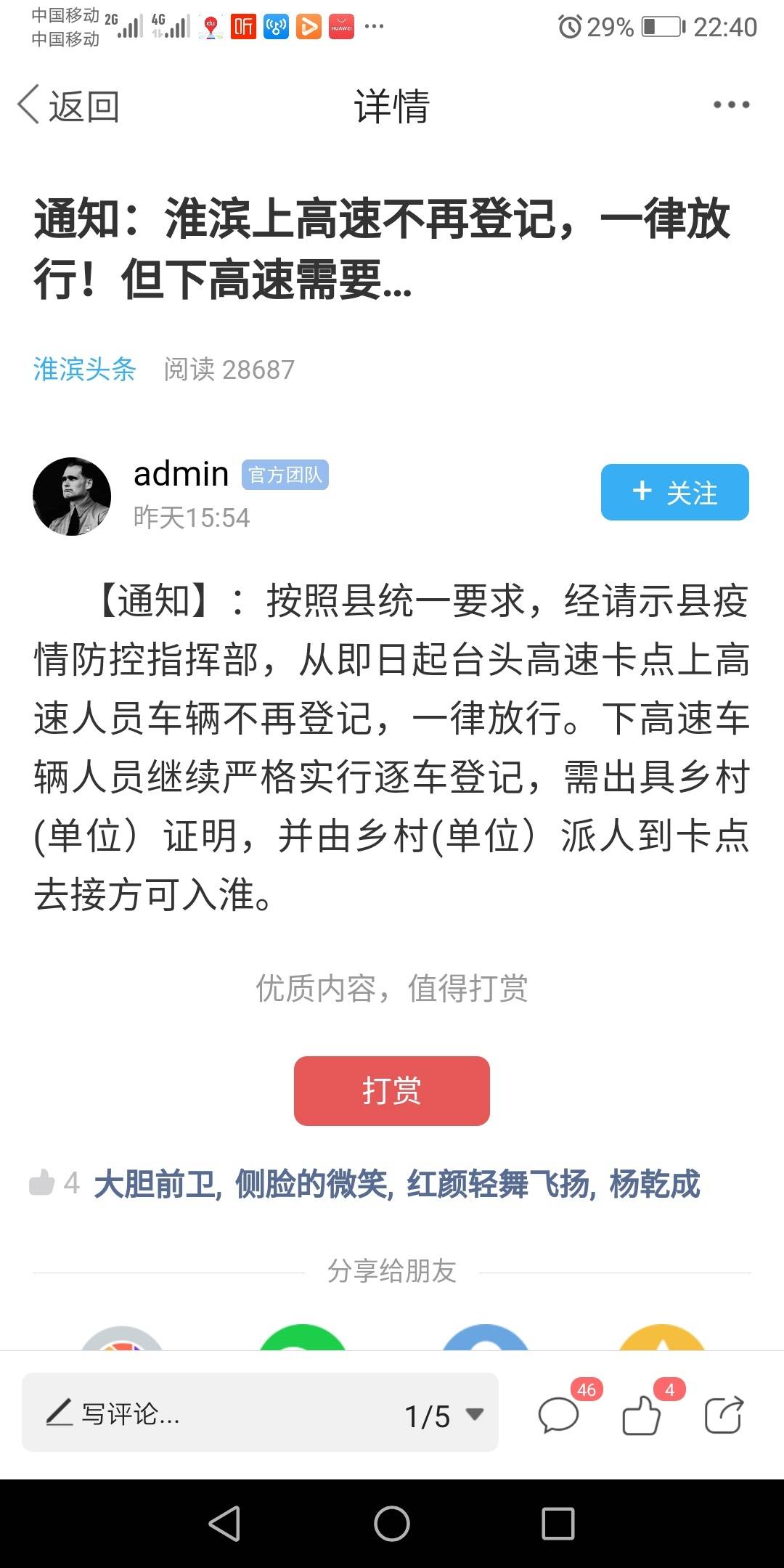Open the 淮滨头条 category link
The image size is (784, 1568).
[x=84, y=369]
